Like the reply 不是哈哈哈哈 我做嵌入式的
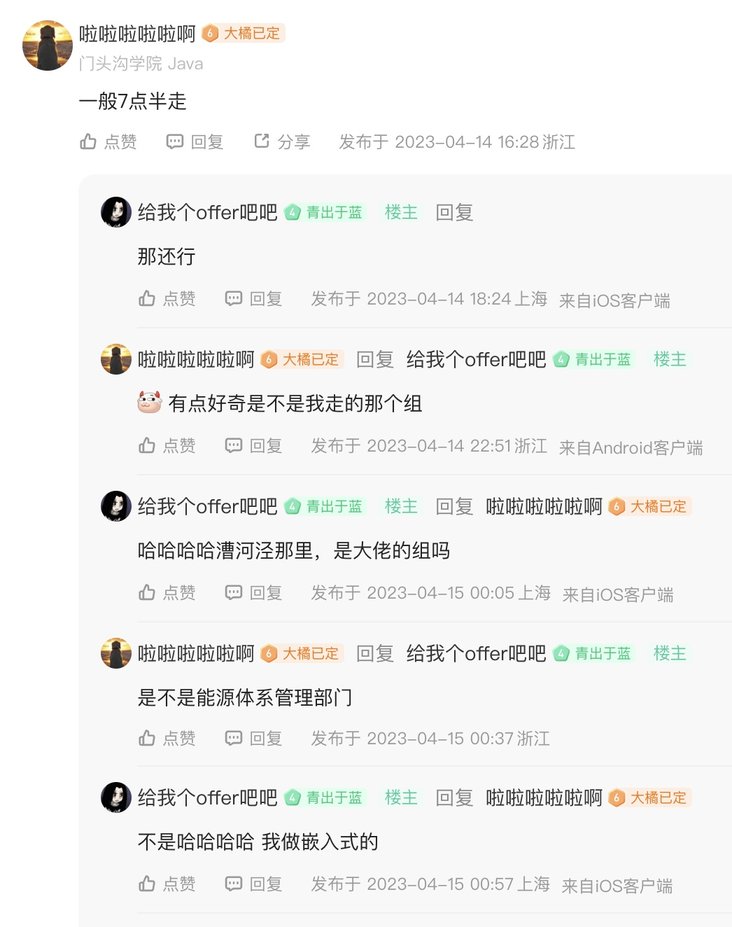Image resolution: width=732 pixels, height=927 pixels. click(167, 884)
